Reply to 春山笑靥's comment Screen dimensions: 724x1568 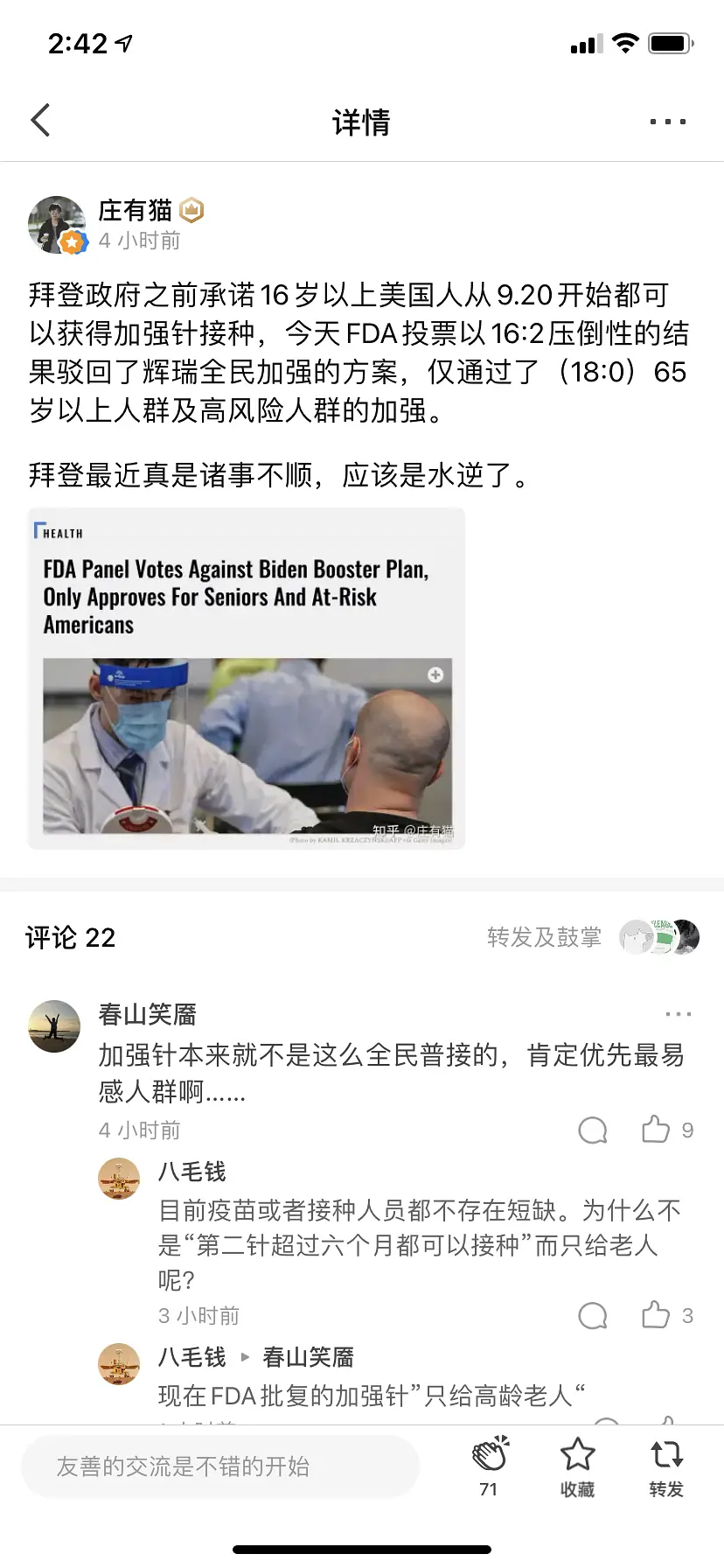pos(593,1130)
